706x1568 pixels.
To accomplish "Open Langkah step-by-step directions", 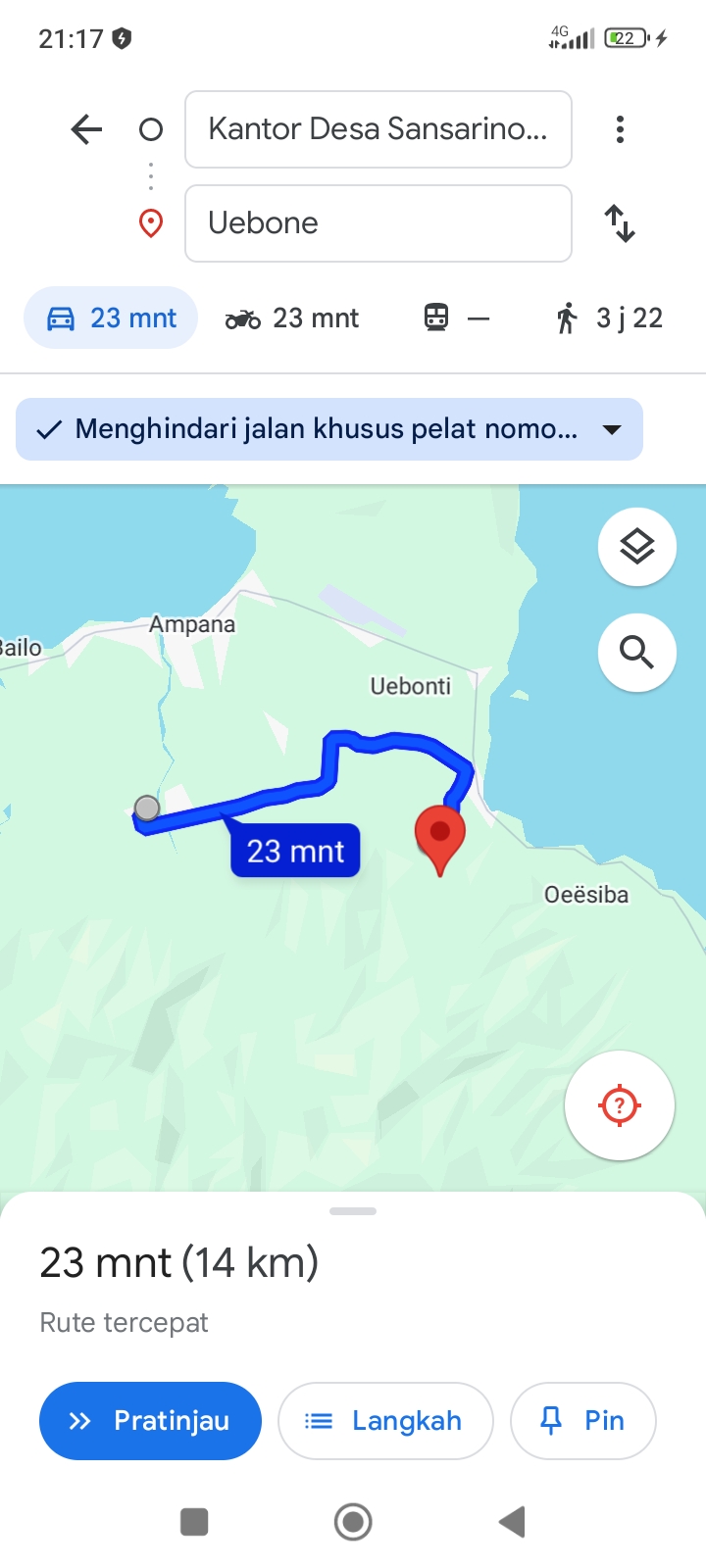I will (x=385, y=1421).
